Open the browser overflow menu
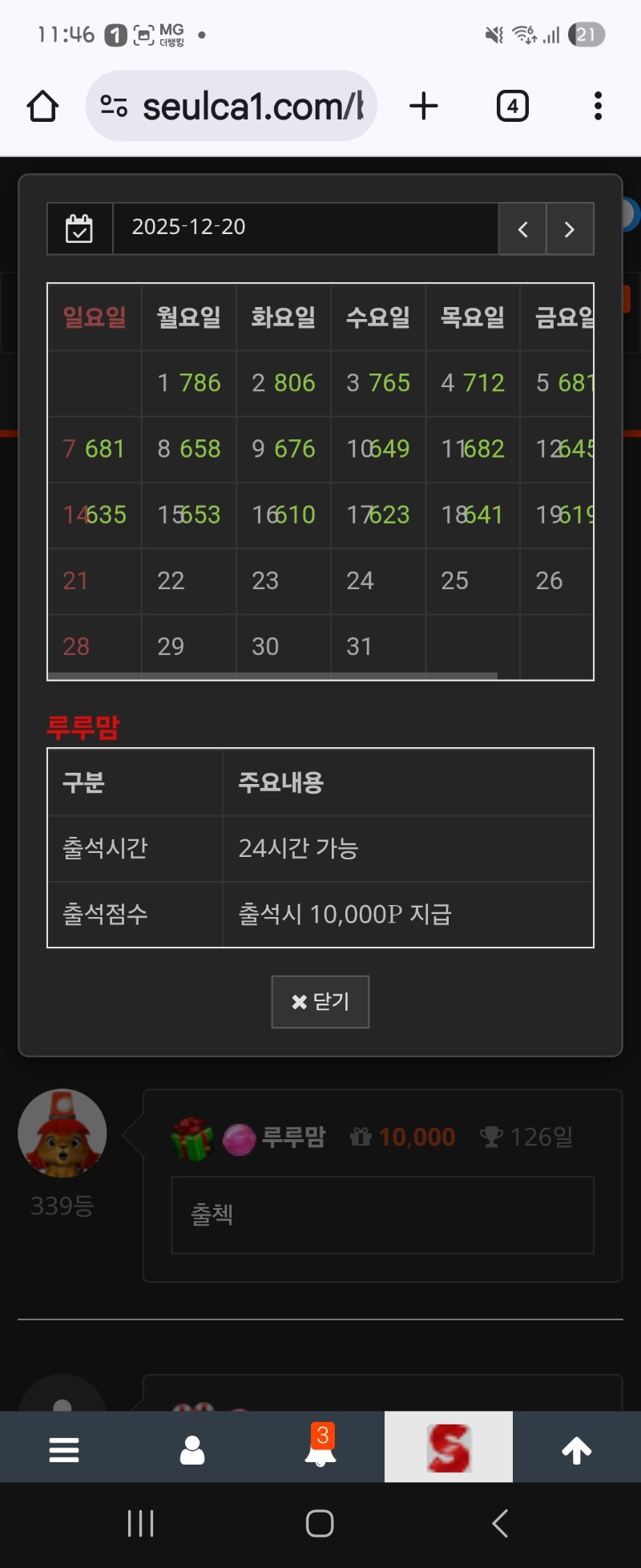Viewport: 641px width, 1568px height. (598, 106)
